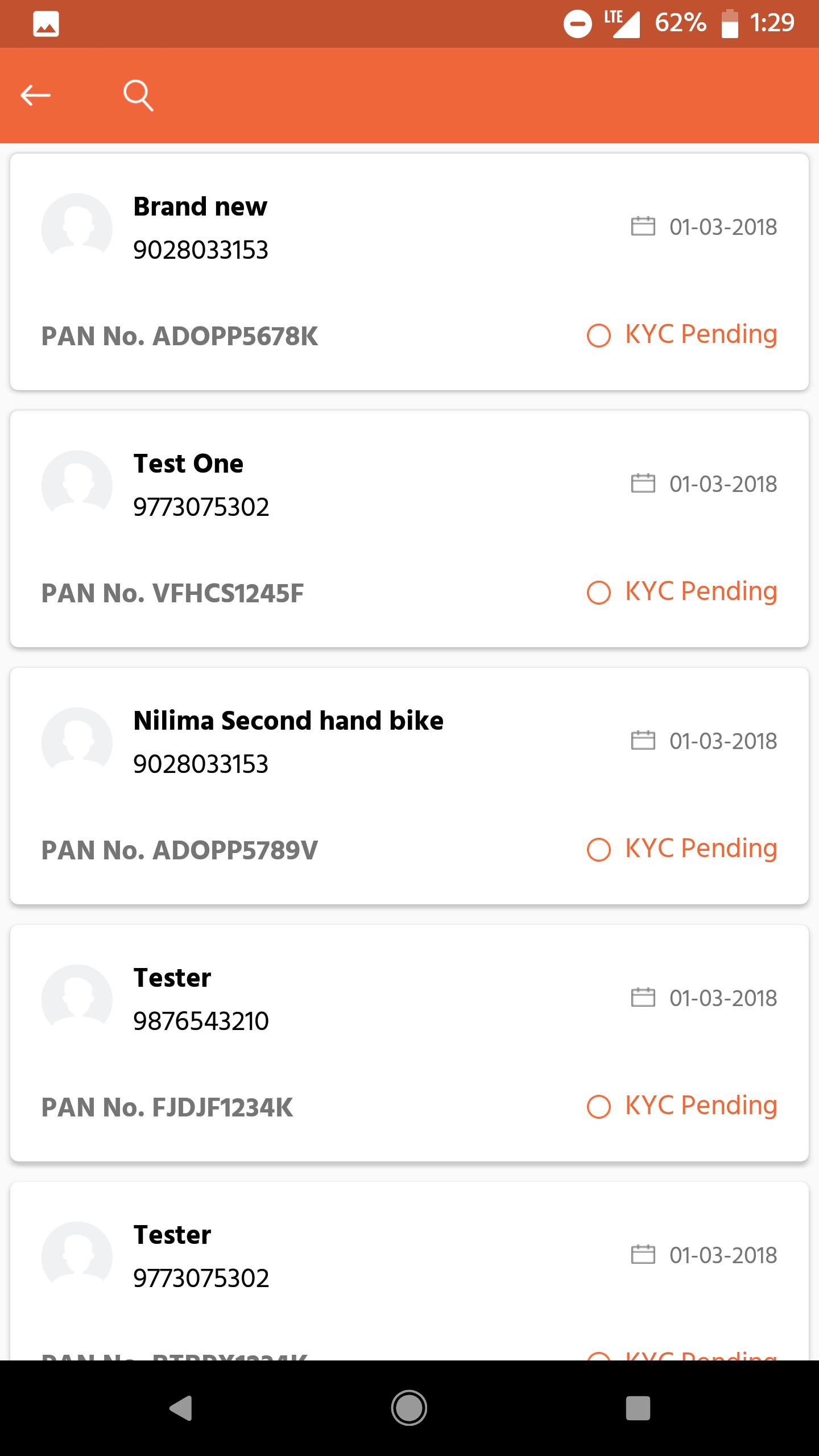Open the Brand new customer card

pyautogui.click(x=409, y=267)
